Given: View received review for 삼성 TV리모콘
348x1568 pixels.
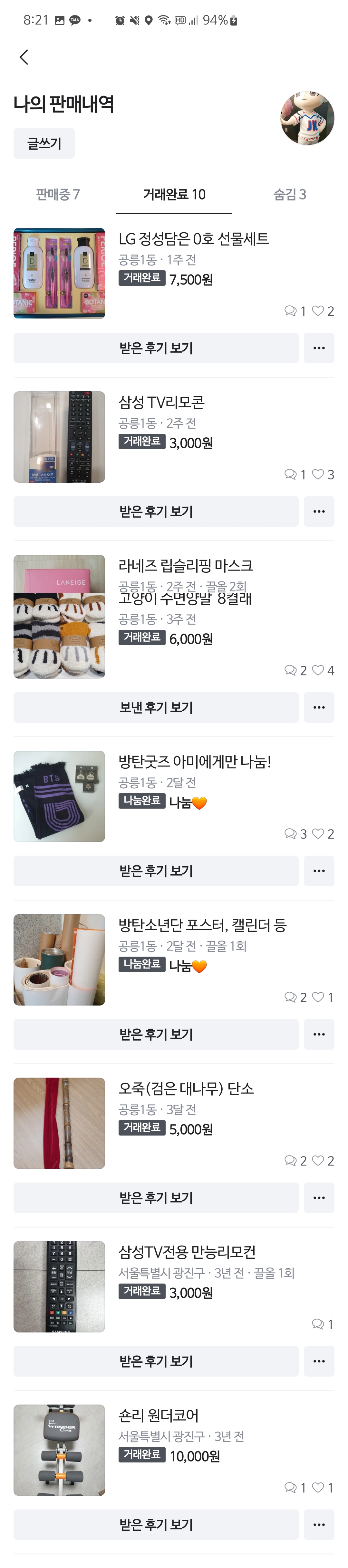Looking at the screenshot, I should tap(156, 511).
